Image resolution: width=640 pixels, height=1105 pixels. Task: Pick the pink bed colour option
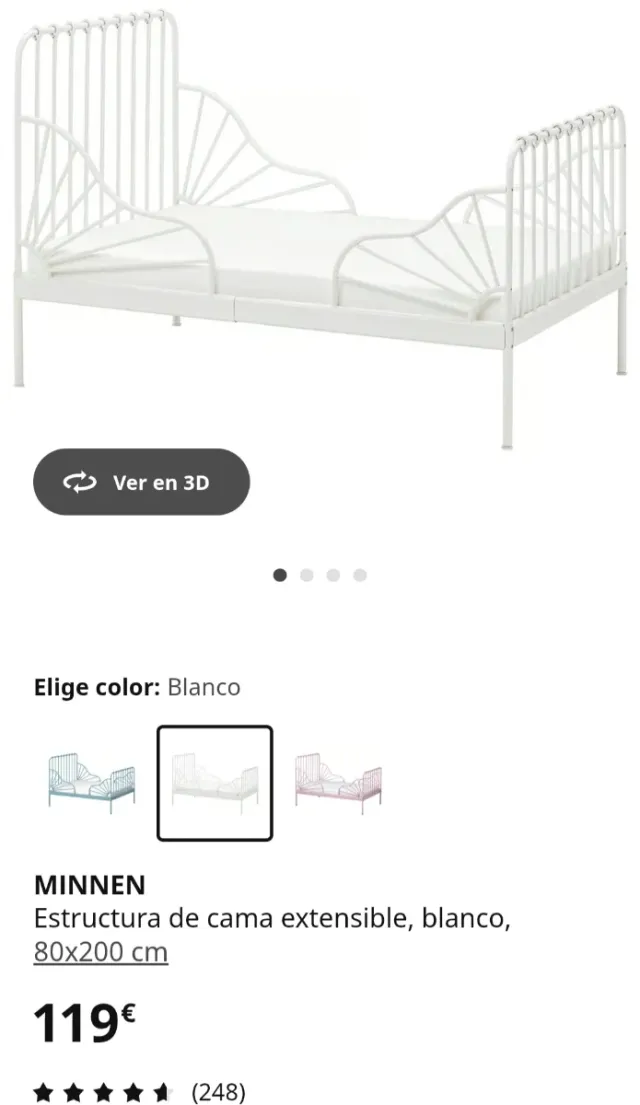pyautogui.click(x=338, y=782)
